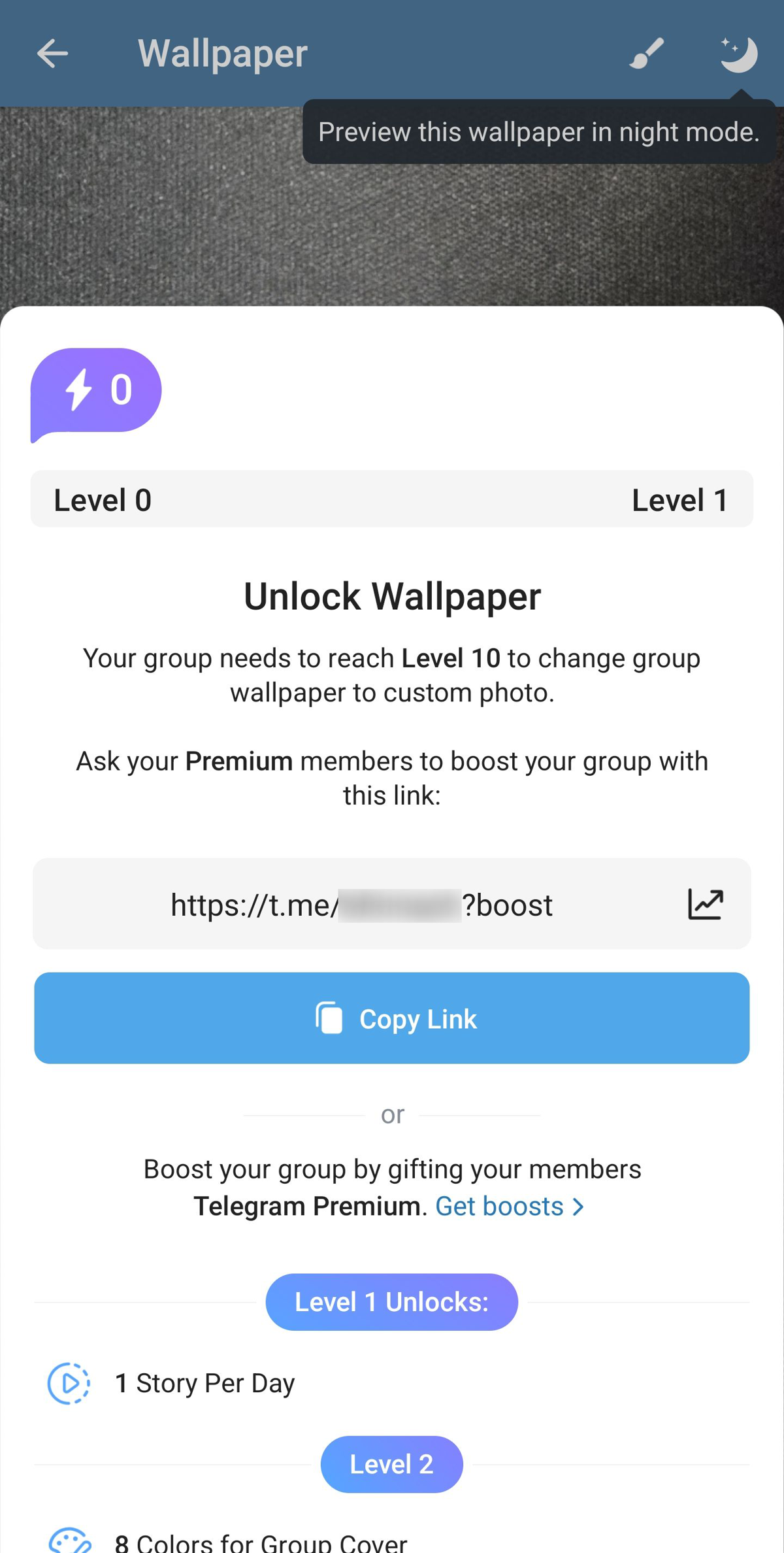Go back from Wallpaper screen
Screen dimensions: 784x1553
pyautogui.click(x=52, y=54)
